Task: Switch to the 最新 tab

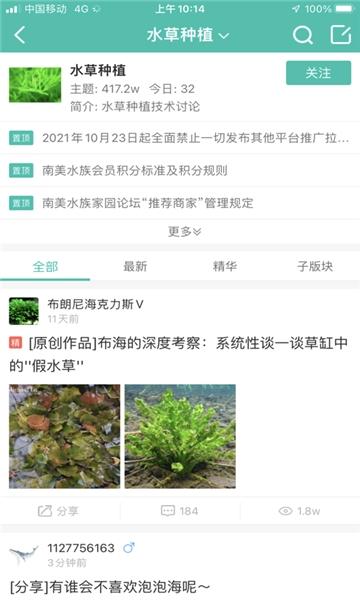Action: pos(135,266)
